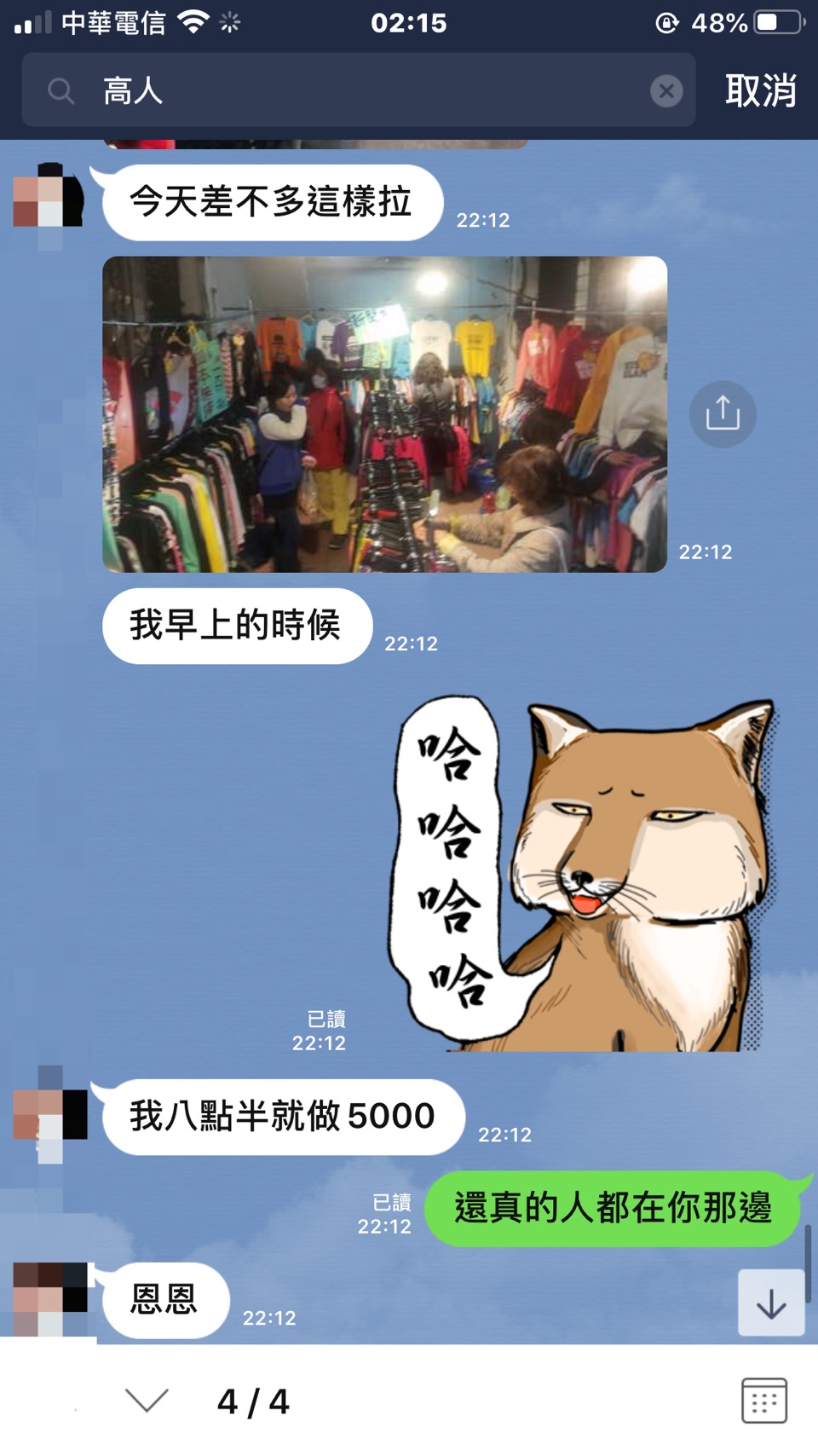
Task: Go to next search result chevron
Action: click(x=147, y=1401)
